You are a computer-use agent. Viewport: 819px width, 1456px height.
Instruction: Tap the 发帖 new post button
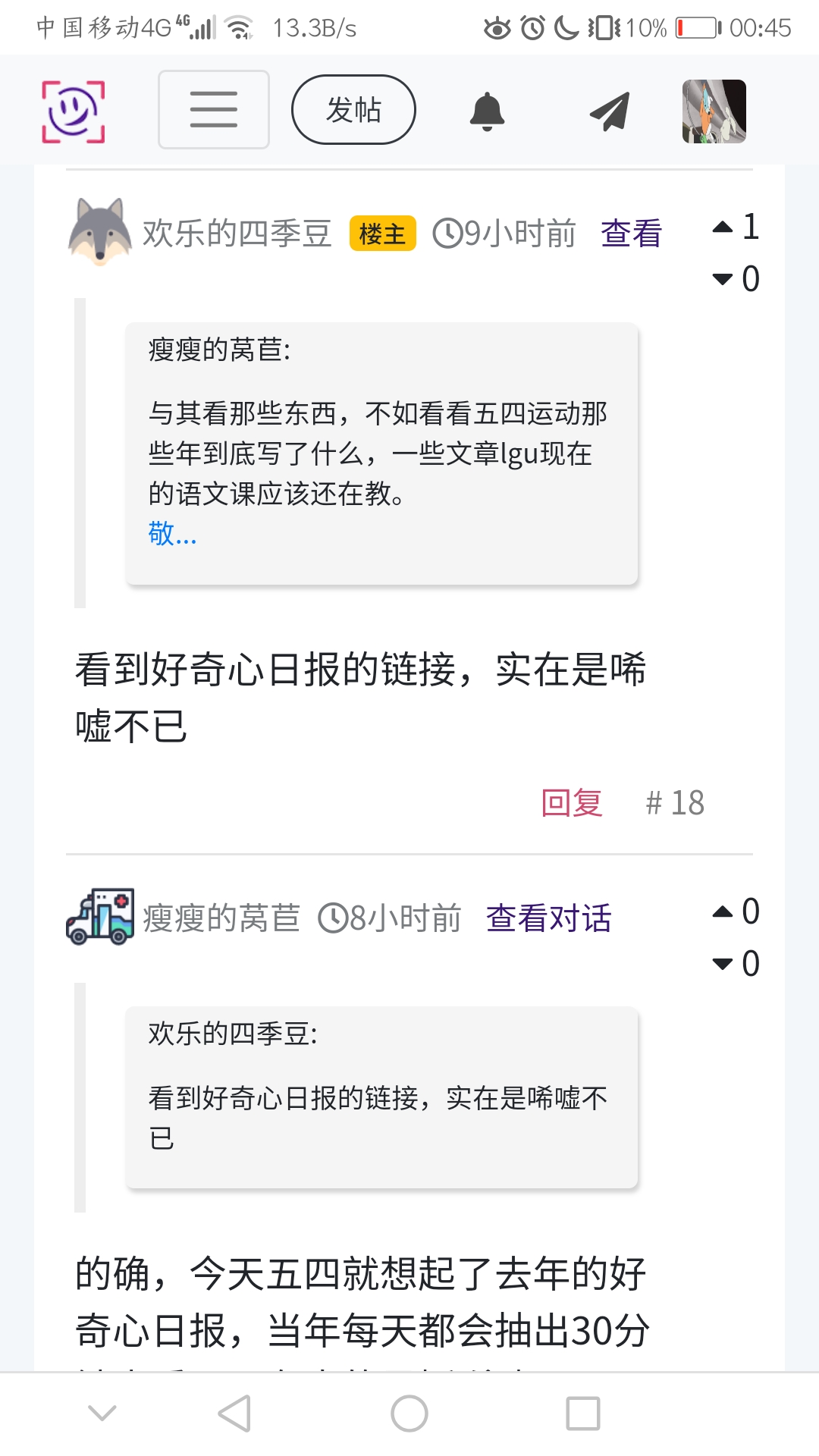(x=353, y=110)
